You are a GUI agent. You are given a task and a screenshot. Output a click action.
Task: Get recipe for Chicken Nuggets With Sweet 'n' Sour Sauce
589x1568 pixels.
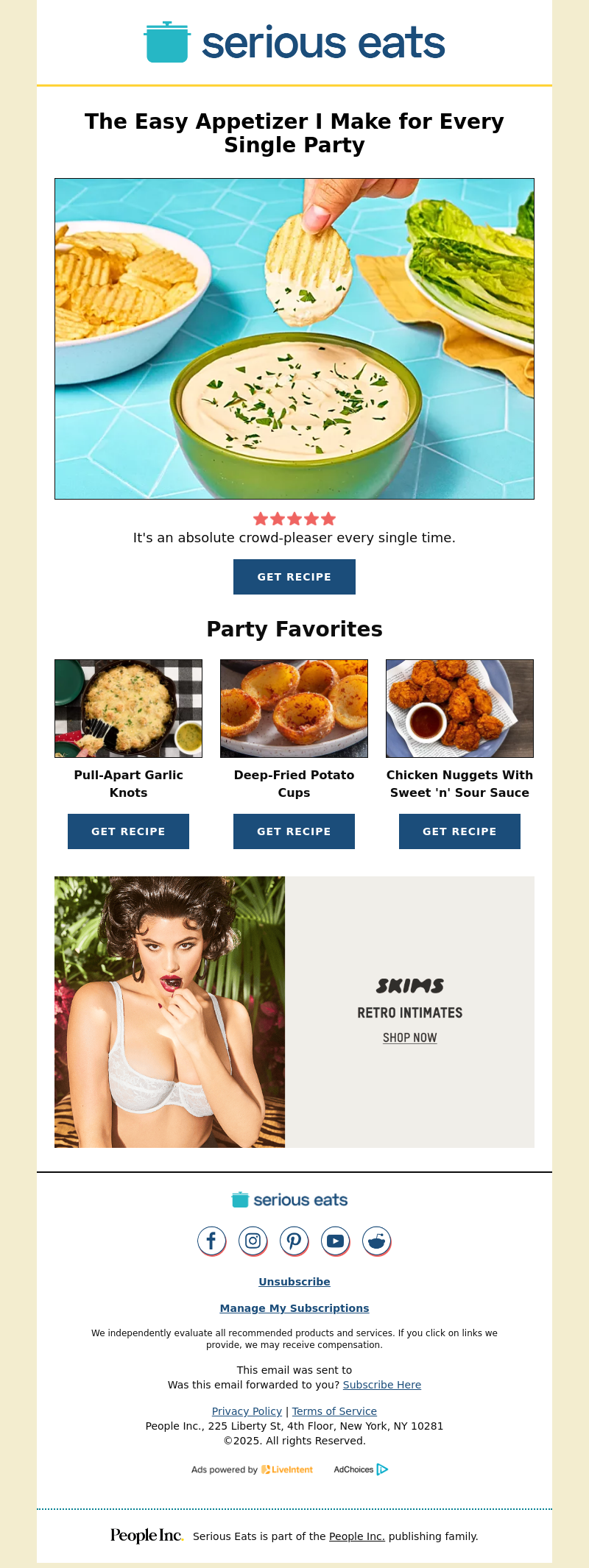point(459,831)
